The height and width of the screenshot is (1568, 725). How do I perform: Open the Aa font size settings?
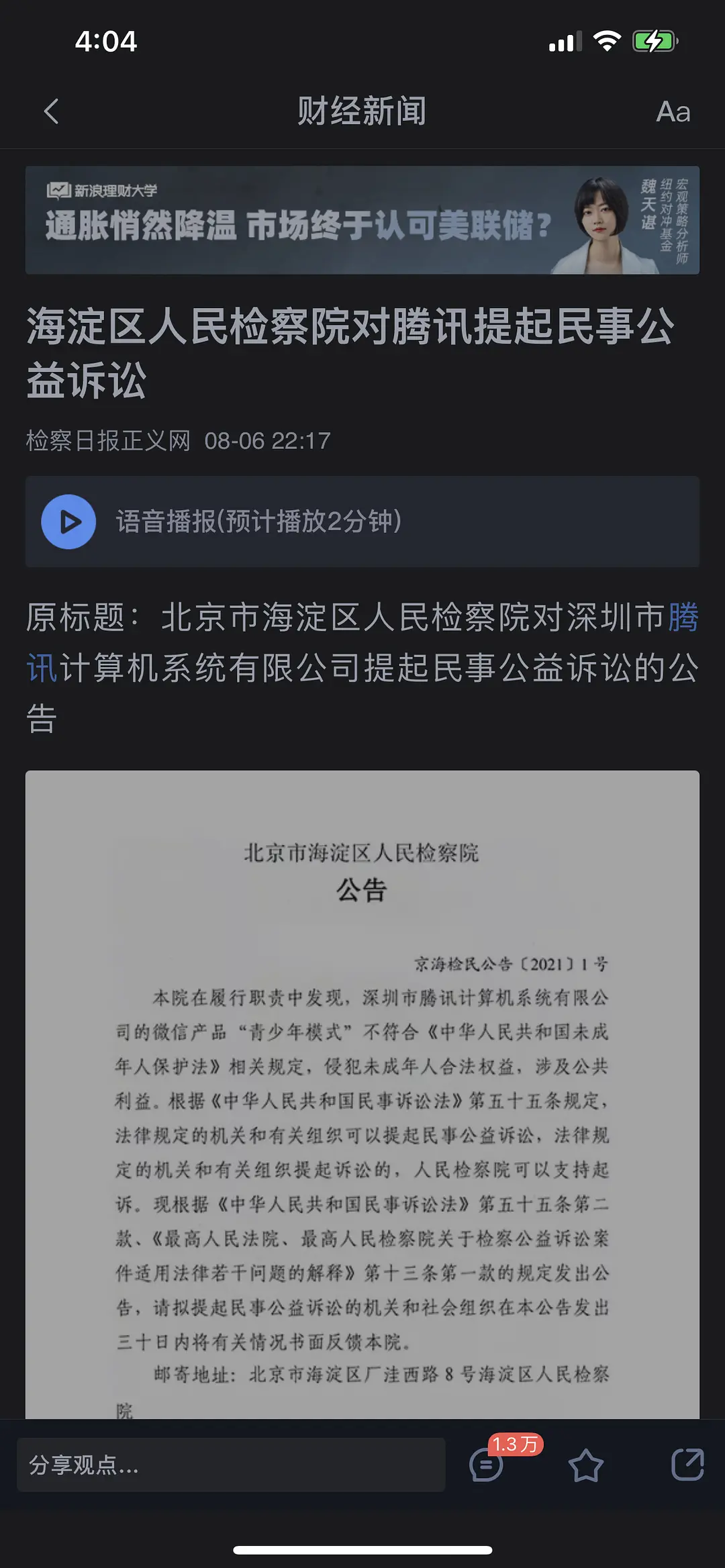673,112
